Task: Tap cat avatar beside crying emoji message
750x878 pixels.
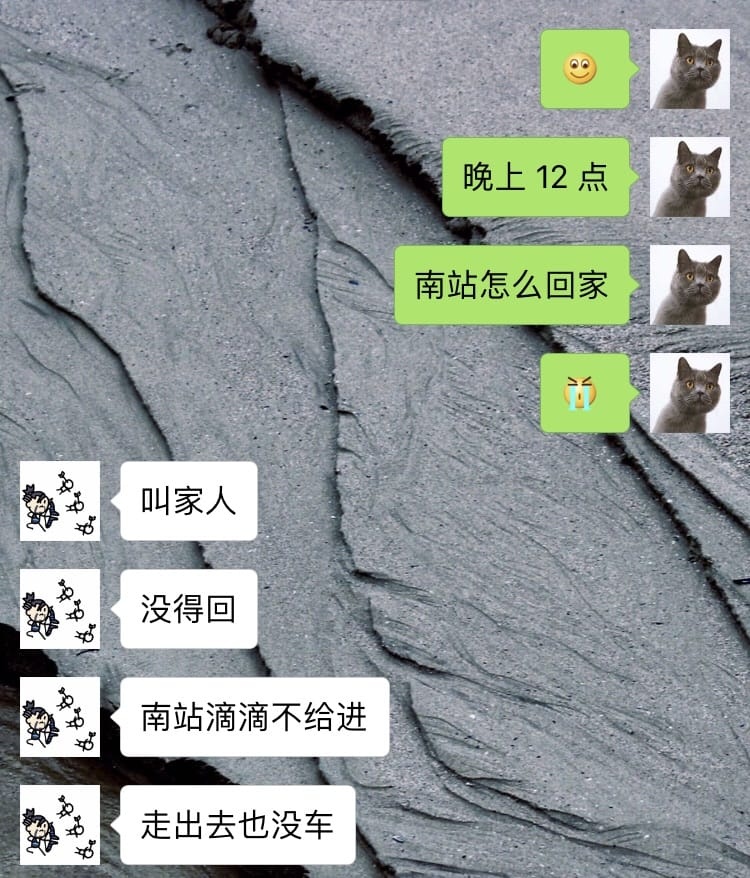Action: tap(690, 393)
